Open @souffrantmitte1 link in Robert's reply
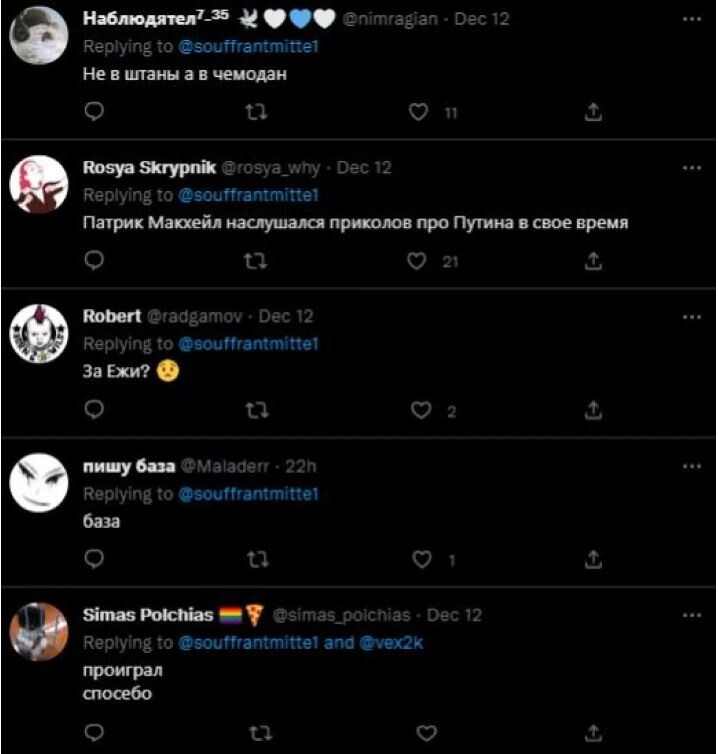Viewport: 718px width, 754px height. [x=248, y=344]
